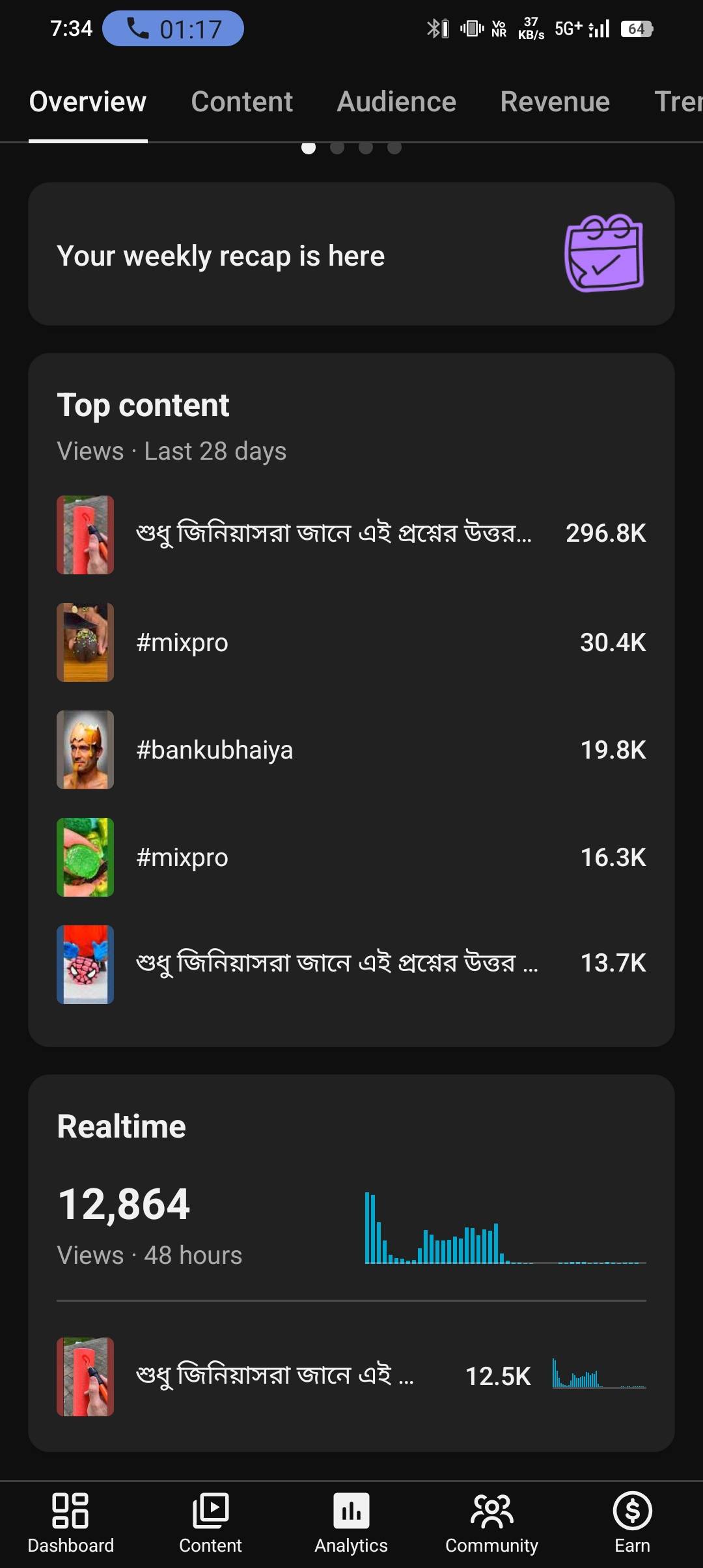Screen dimensions: 703x1568
Task: Open Content in the bottom navigation bar
Action: tap(210, 1522)
